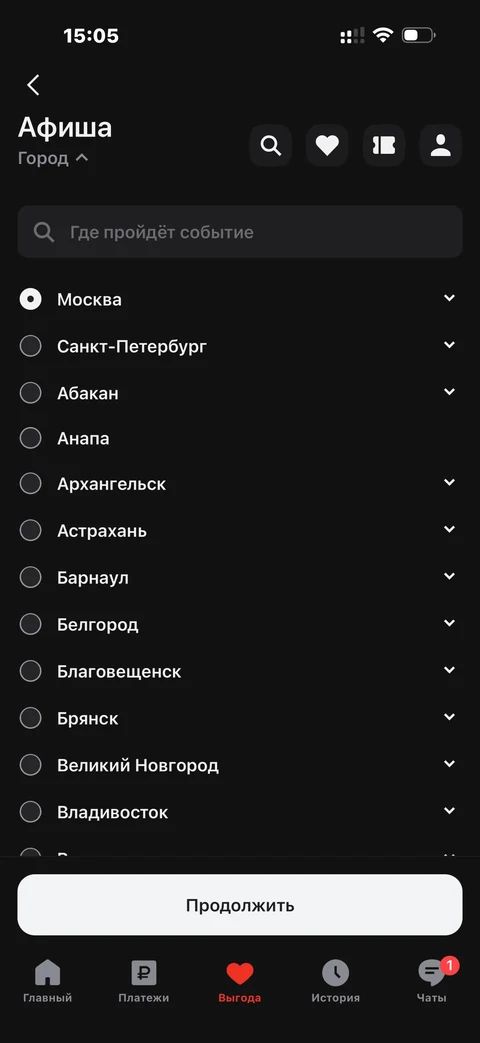Screen dimensions: 480x1043
Task: Open the История tab
Action: 336,981
